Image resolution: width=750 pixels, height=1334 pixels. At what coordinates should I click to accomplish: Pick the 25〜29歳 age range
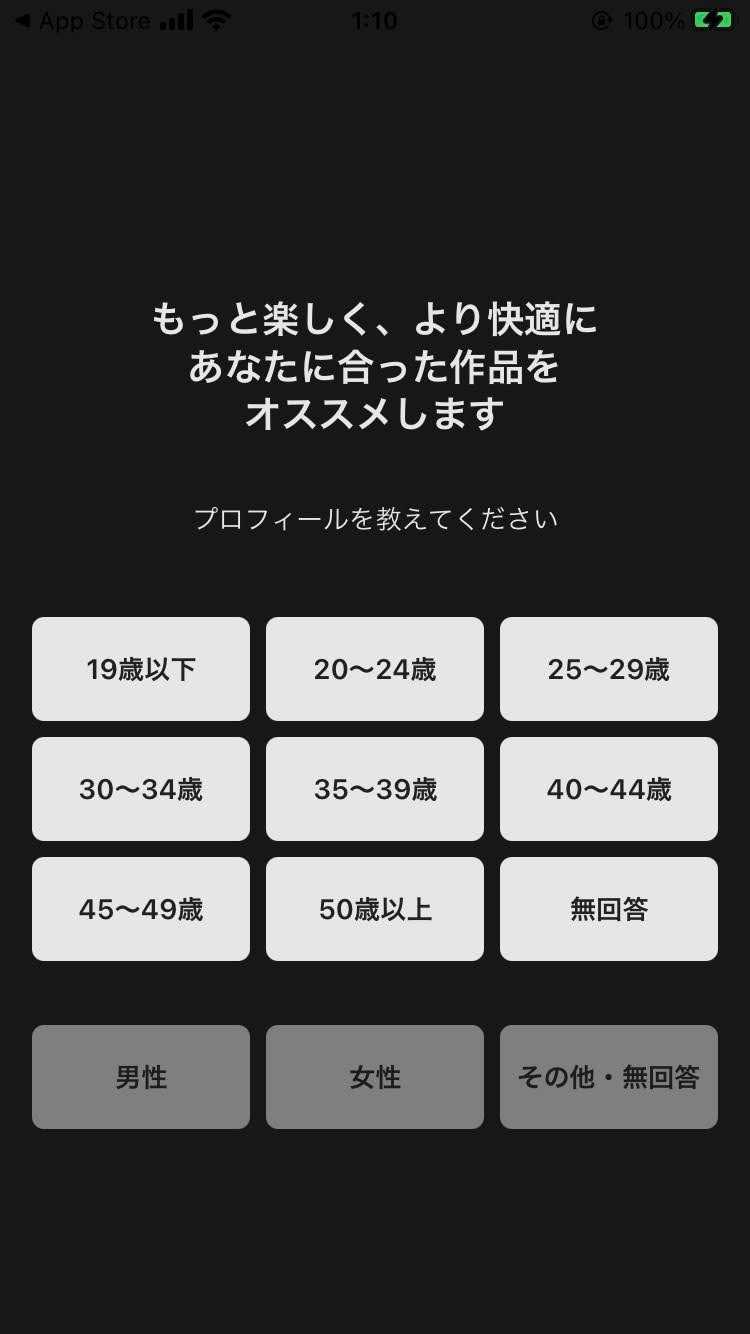point(609,669)
